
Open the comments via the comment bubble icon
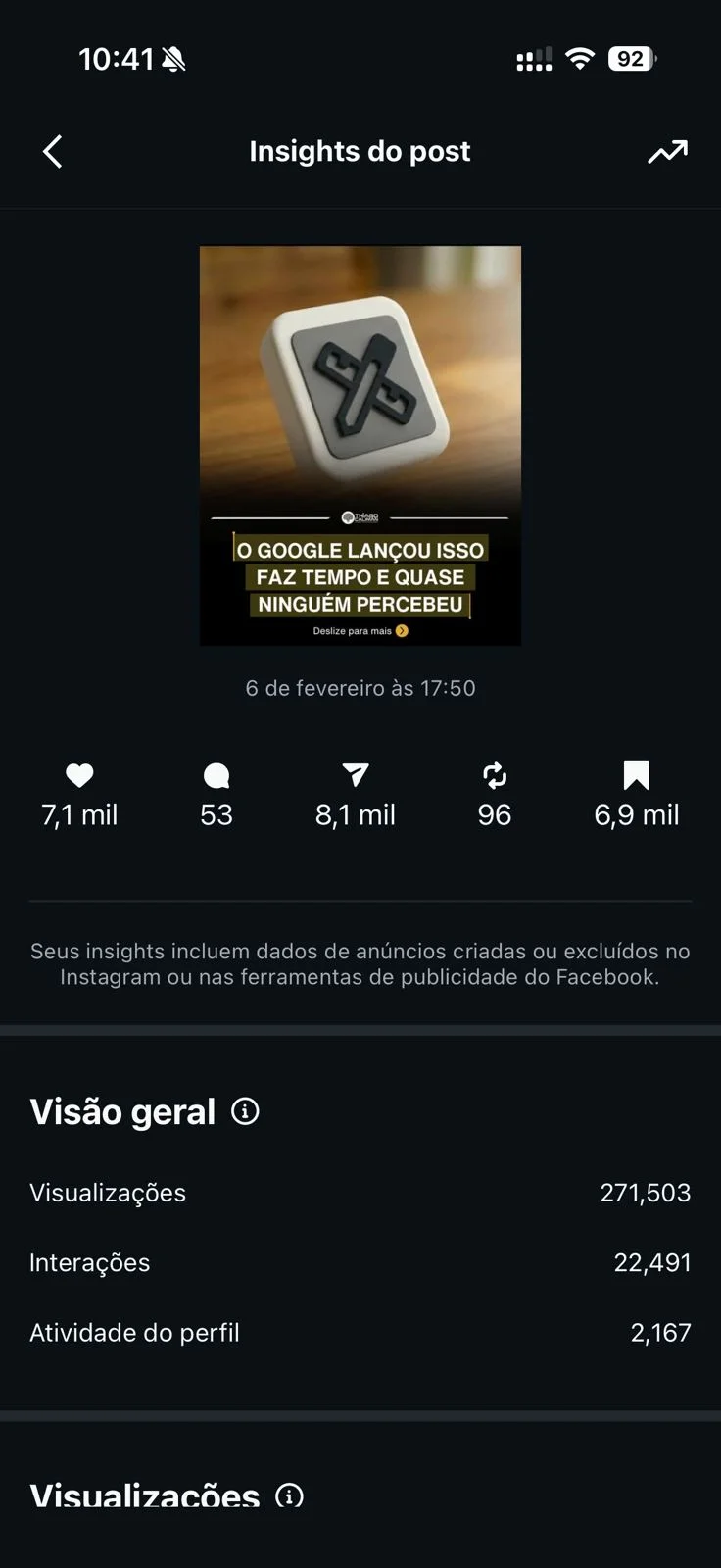tap(216, 775)
